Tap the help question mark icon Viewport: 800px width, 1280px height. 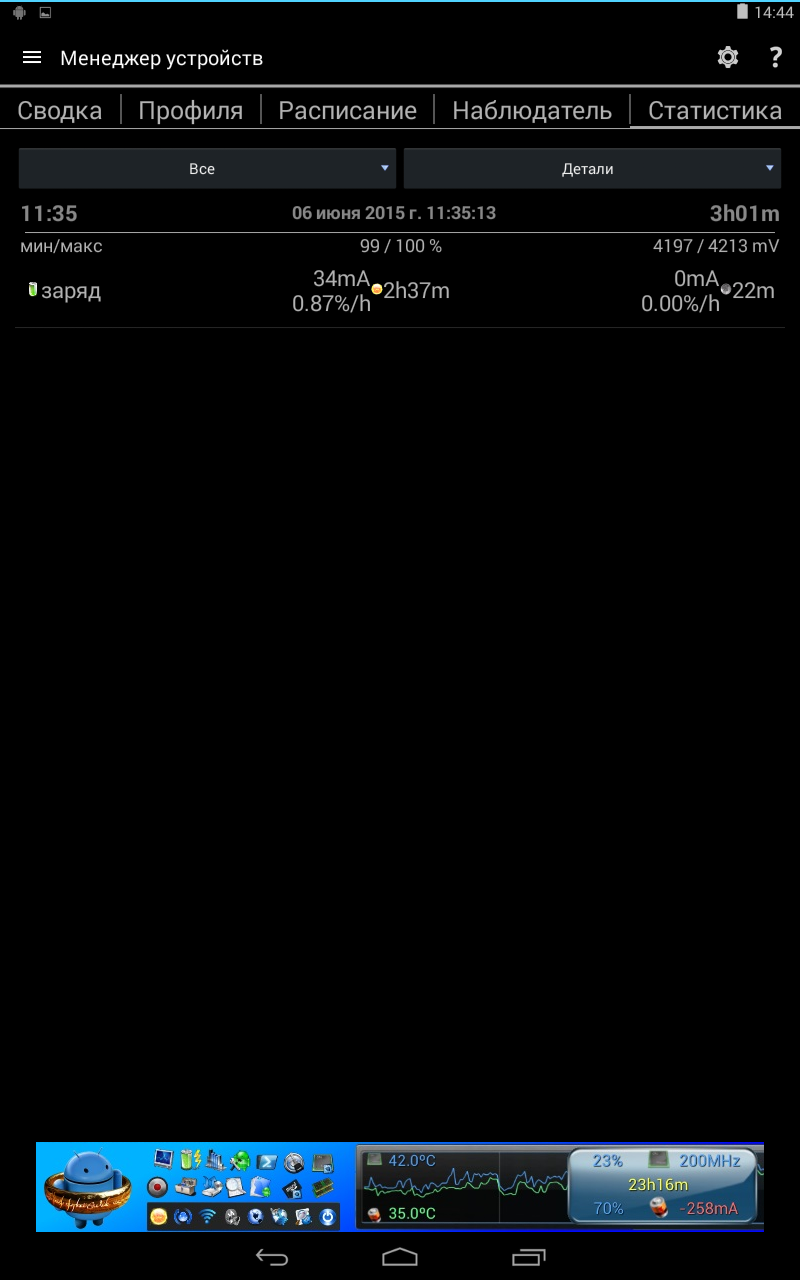click(775, 58)
